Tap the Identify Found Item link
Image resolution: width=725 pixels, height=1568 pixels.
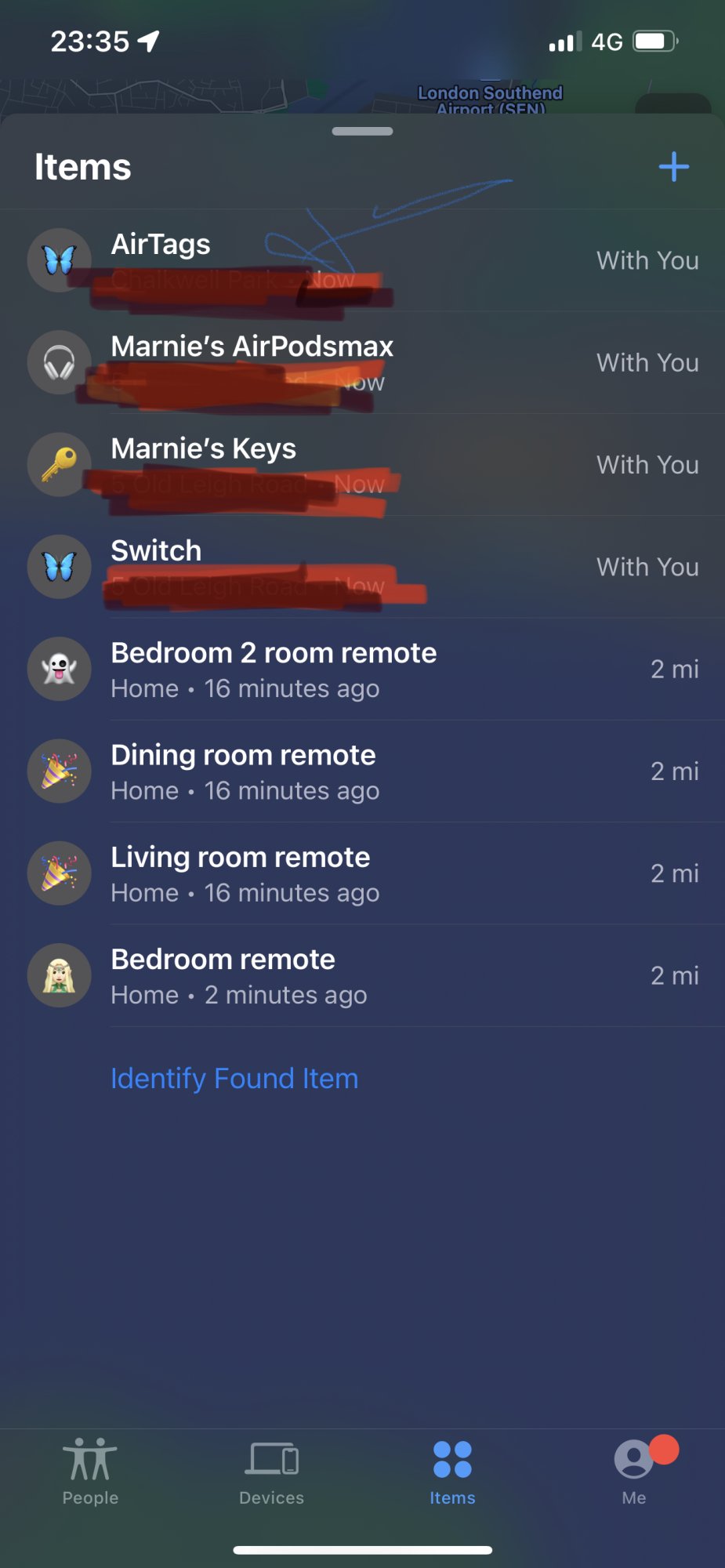tap(234, 1078)
